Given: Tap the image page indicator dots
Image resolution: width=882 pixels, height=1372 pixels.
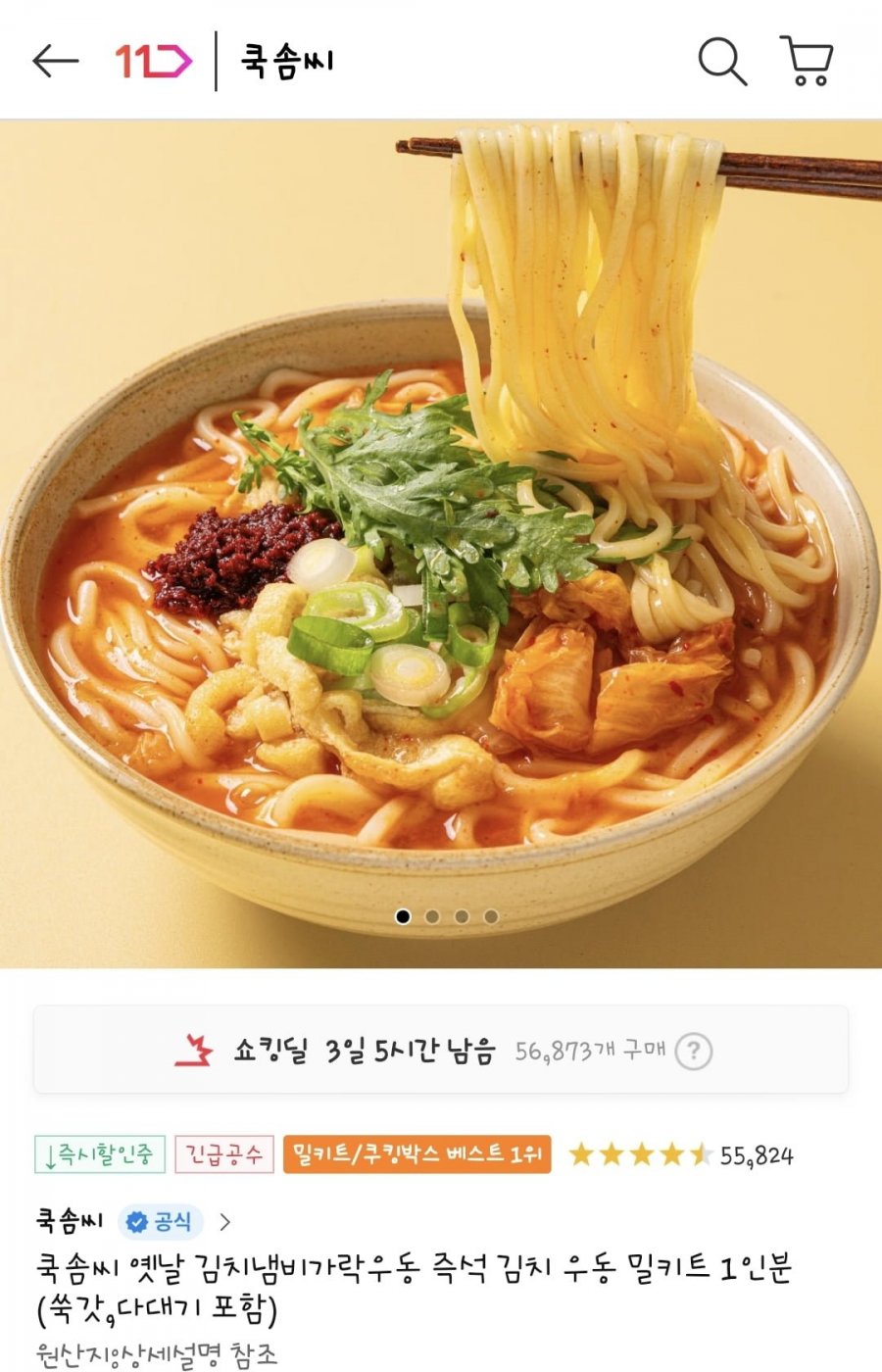Looking at the screenshot, I should (x=447, y=916).
